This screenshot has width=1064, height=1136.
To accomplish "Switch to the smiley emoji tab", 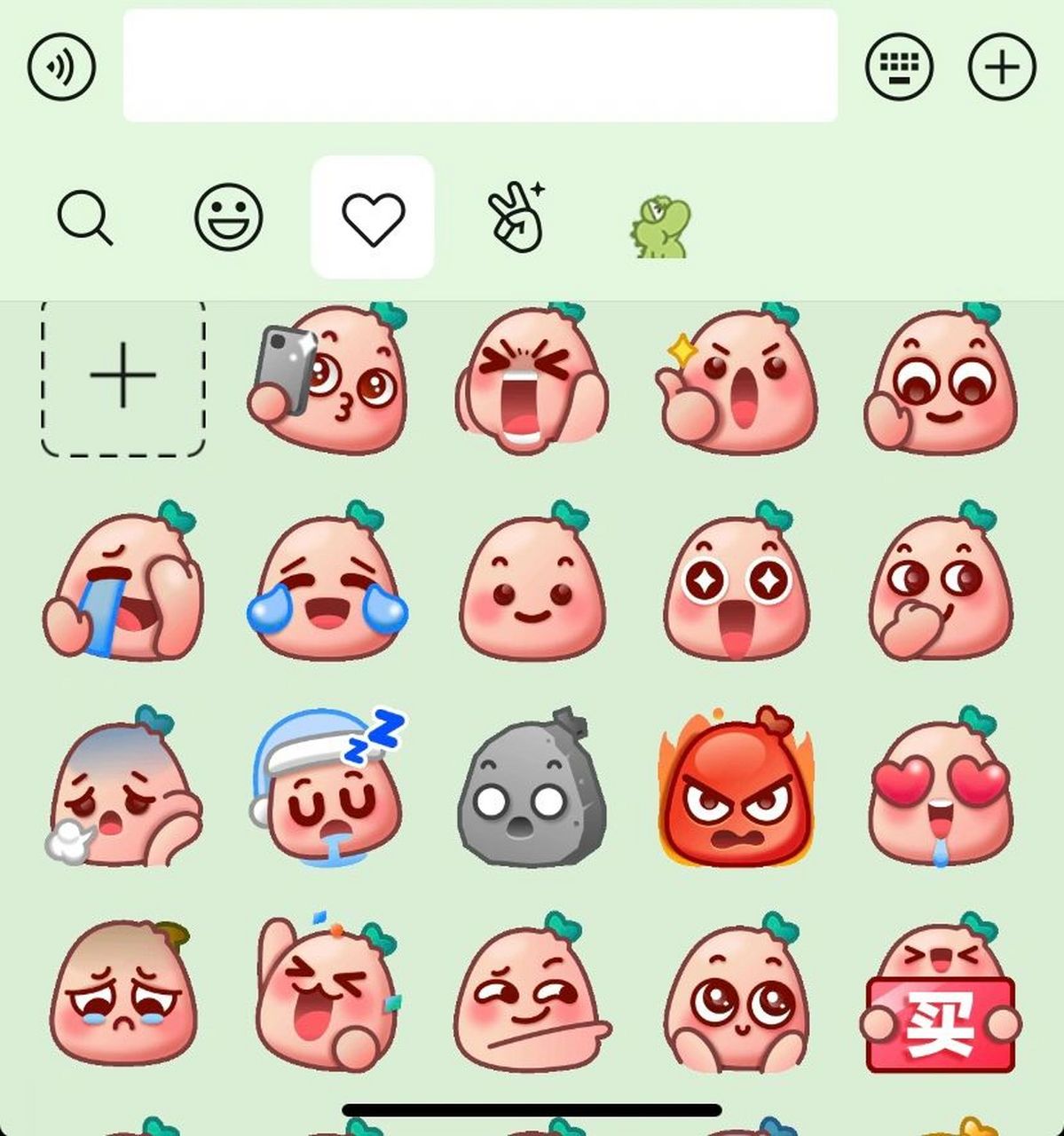I will click(229, 217).
